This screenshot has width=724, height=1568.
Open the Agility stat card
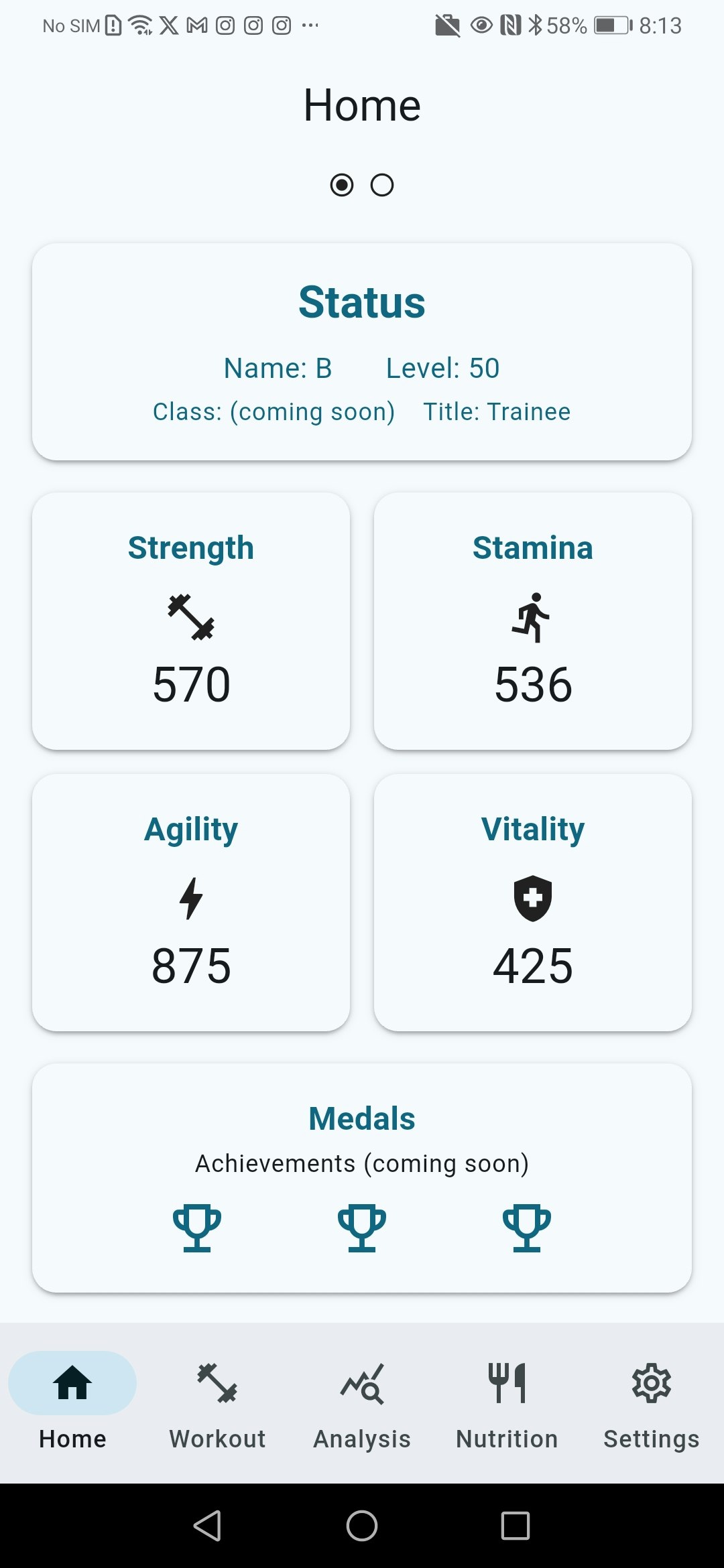191,902
